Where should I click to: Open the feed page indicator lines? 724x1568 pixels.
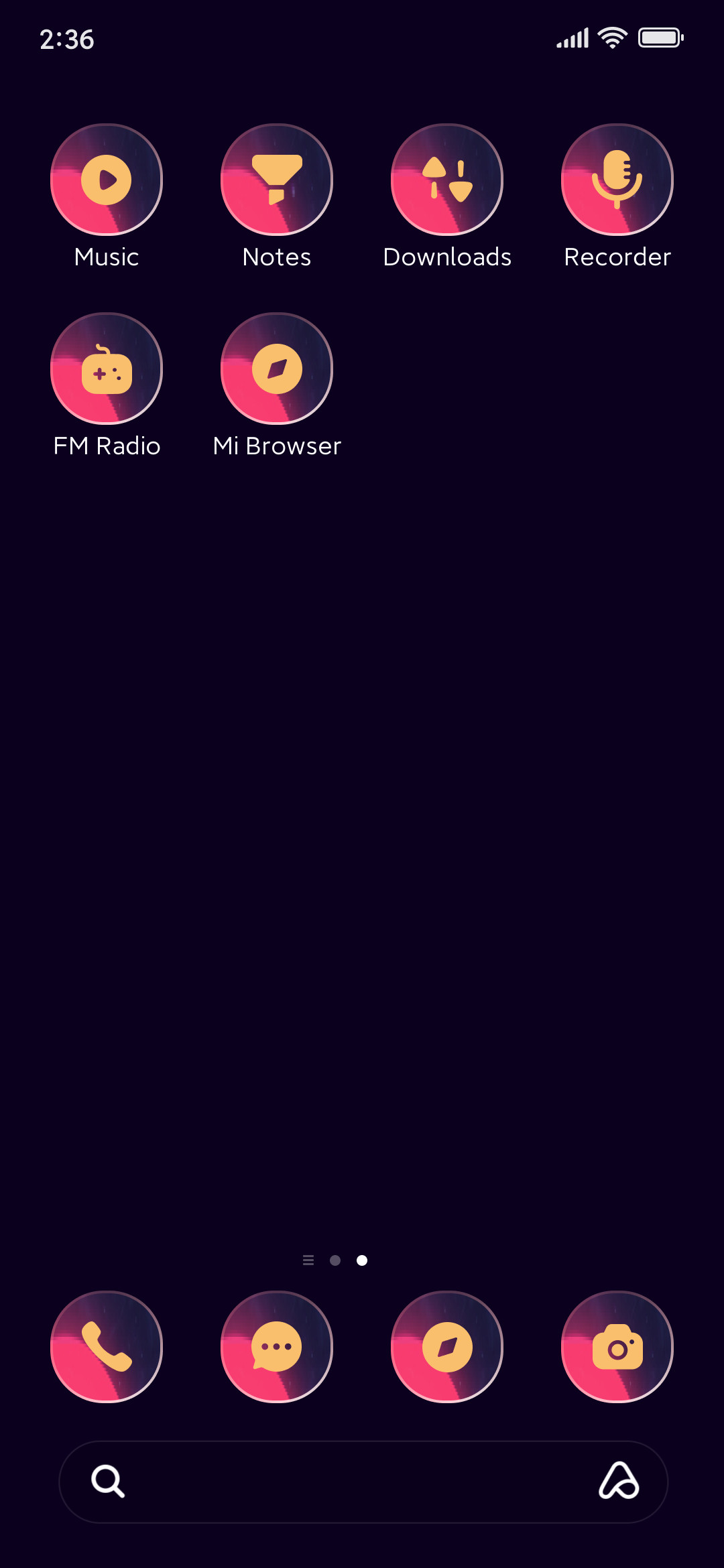click(308, 1260)
